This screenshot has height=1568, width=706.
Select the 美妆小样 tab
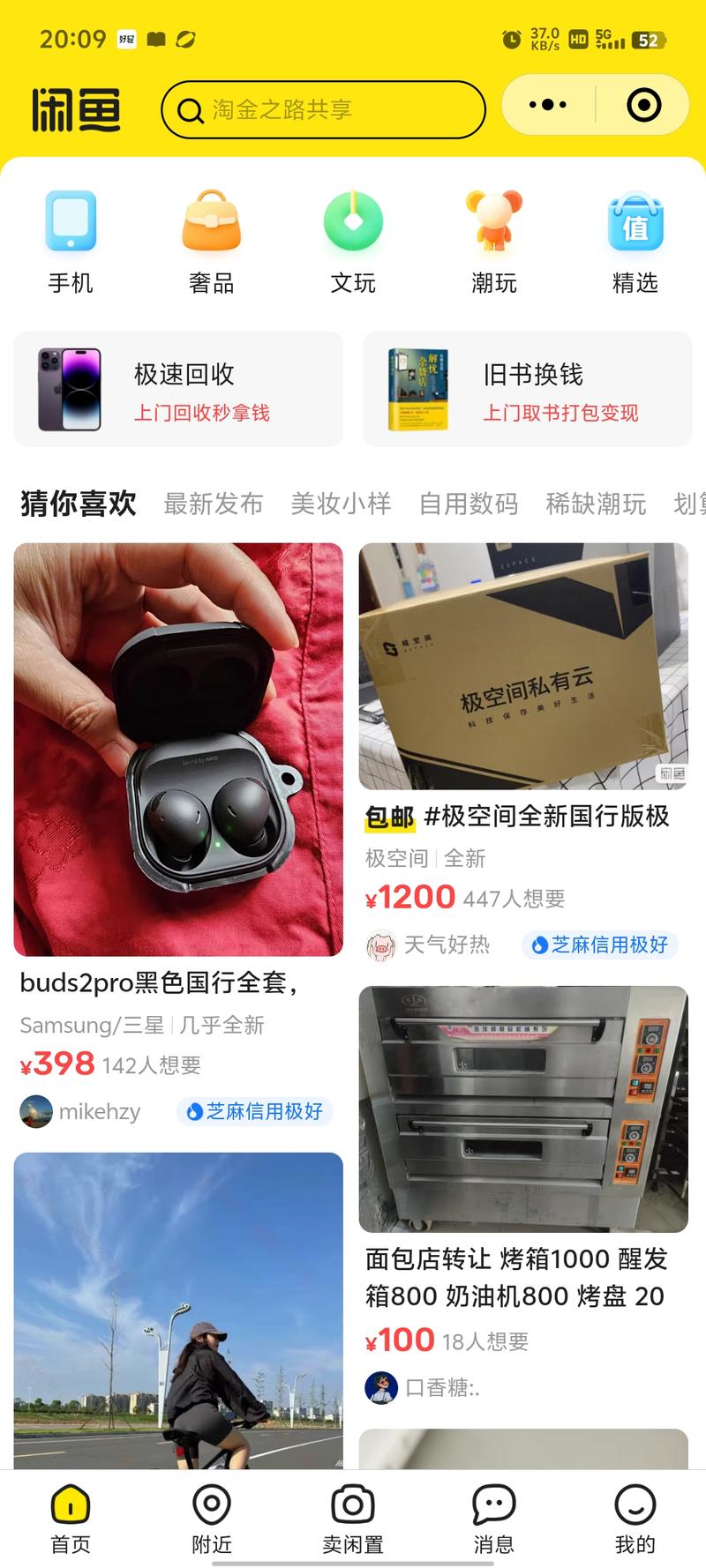click(340, 504)
